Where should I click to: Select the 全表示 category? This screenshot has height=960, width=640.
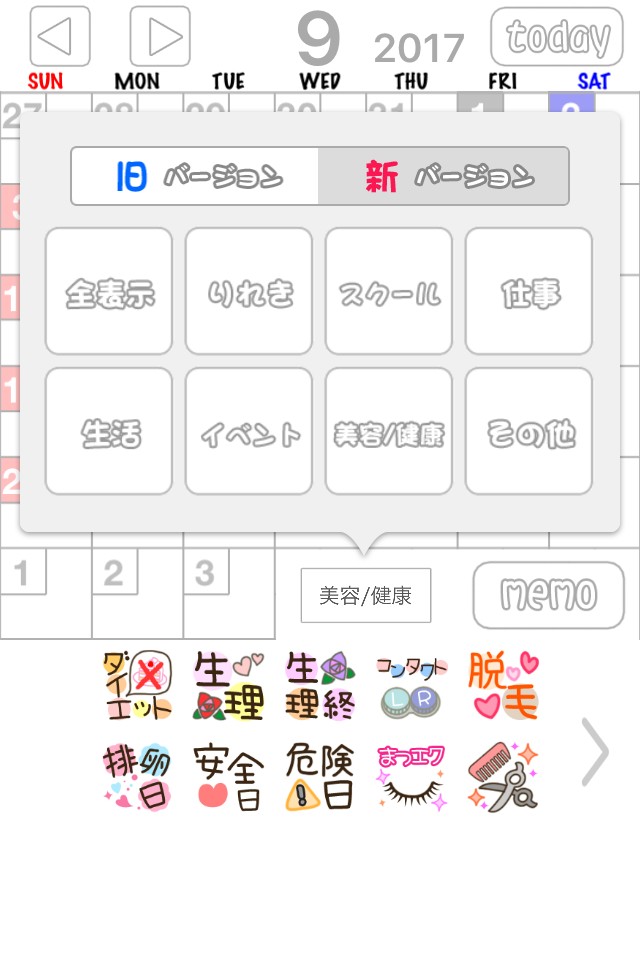(109, 291)
